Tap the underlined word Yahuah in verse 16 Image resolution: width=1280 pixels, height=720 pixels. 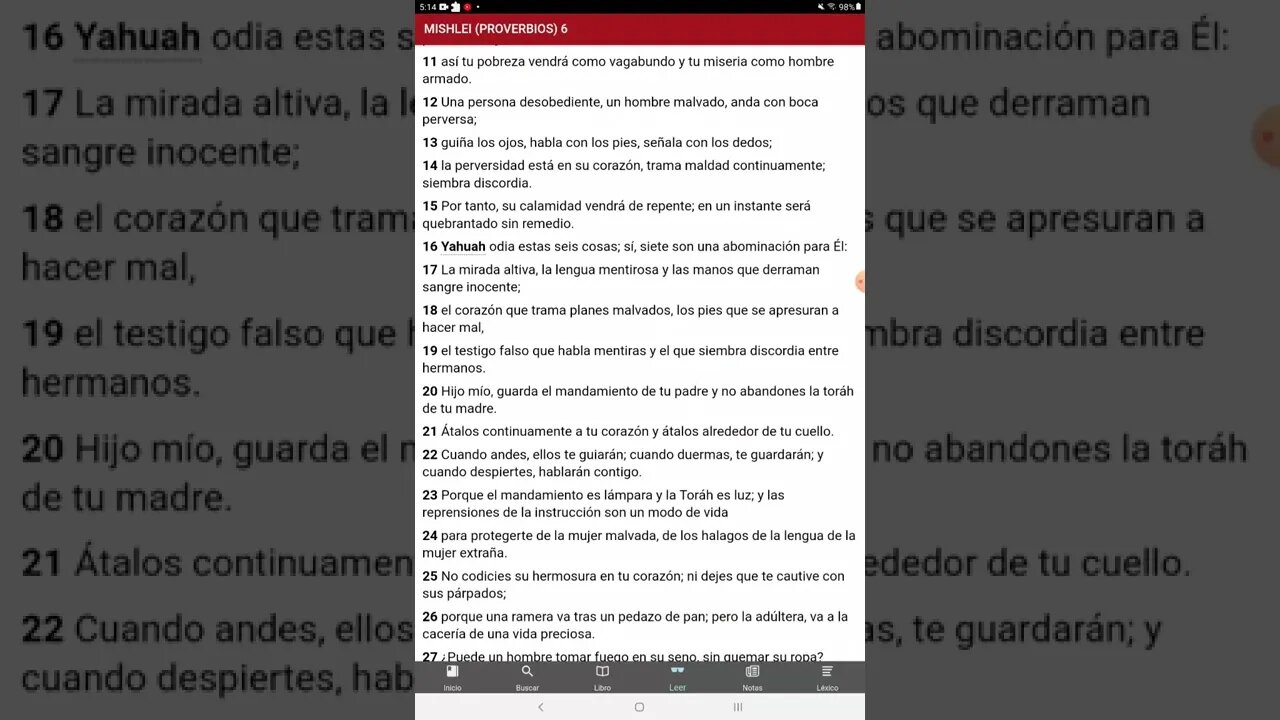point(463,247)
